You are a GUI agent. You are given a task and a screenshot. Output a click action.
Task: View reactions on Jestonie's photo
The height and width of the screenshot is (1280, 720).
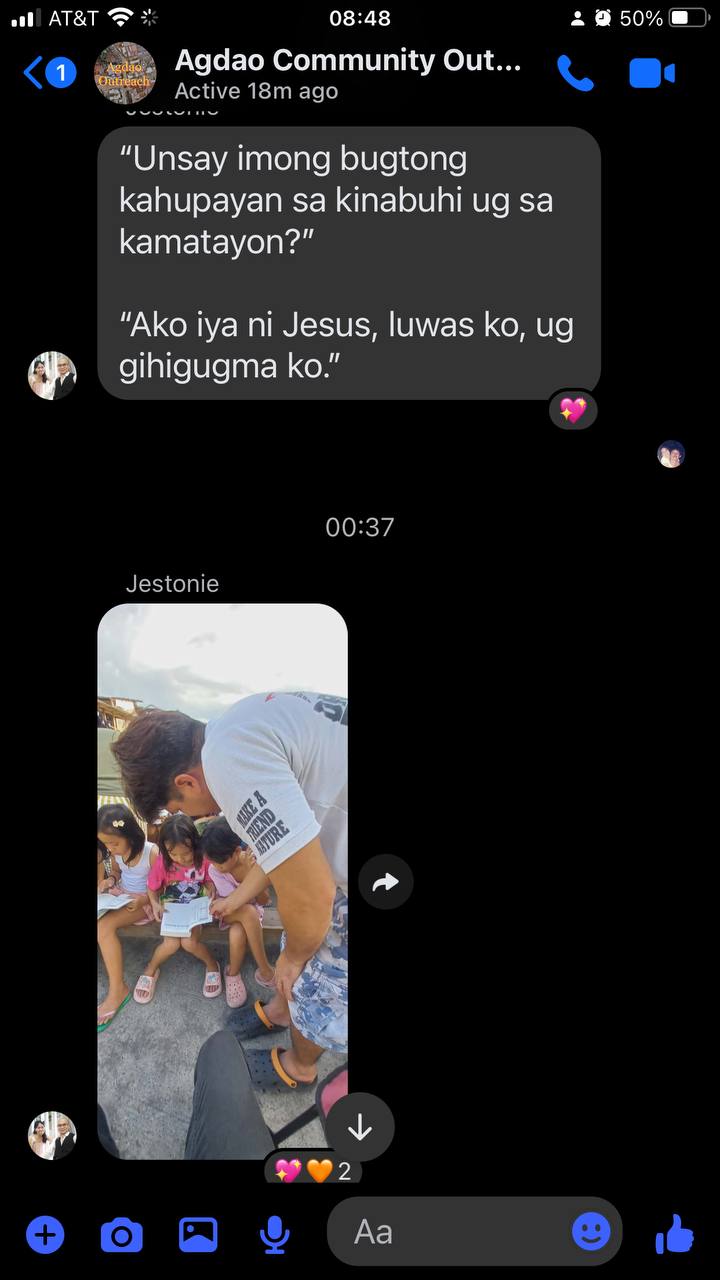click(314, 1170)
